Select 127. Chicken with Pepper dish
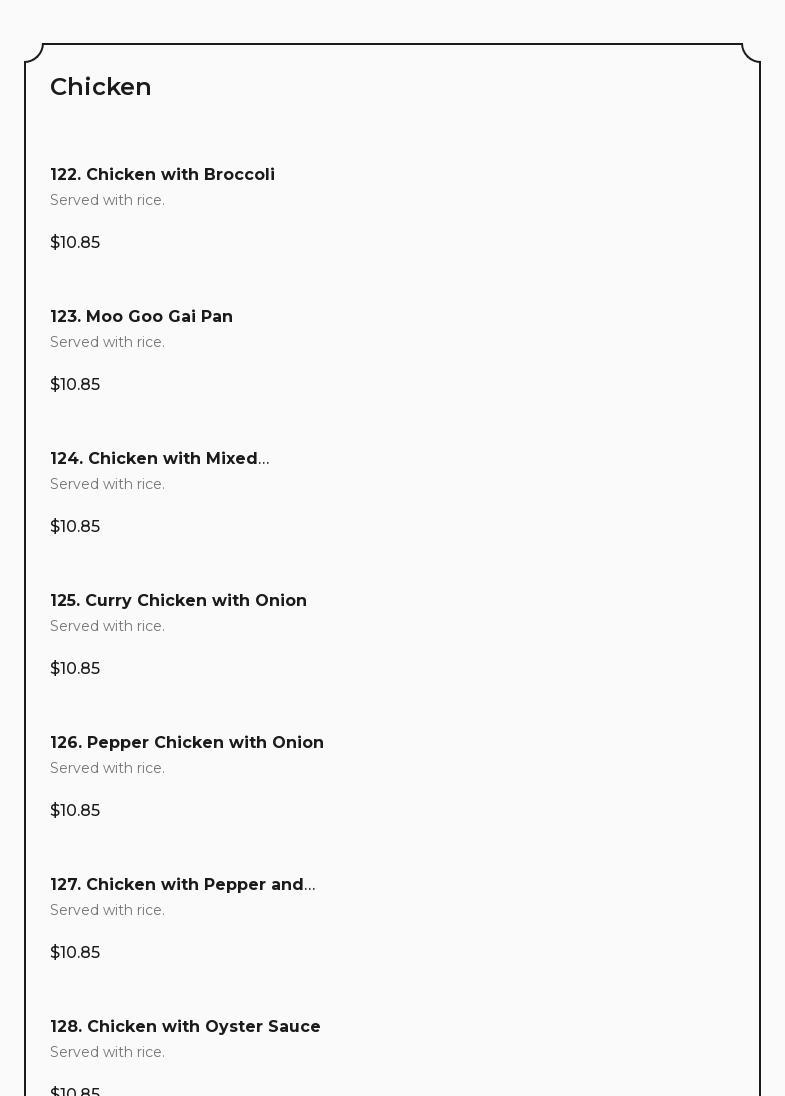Image resolution: width=785 pixels, height=1096 pixels. click(x=182, y=885)
